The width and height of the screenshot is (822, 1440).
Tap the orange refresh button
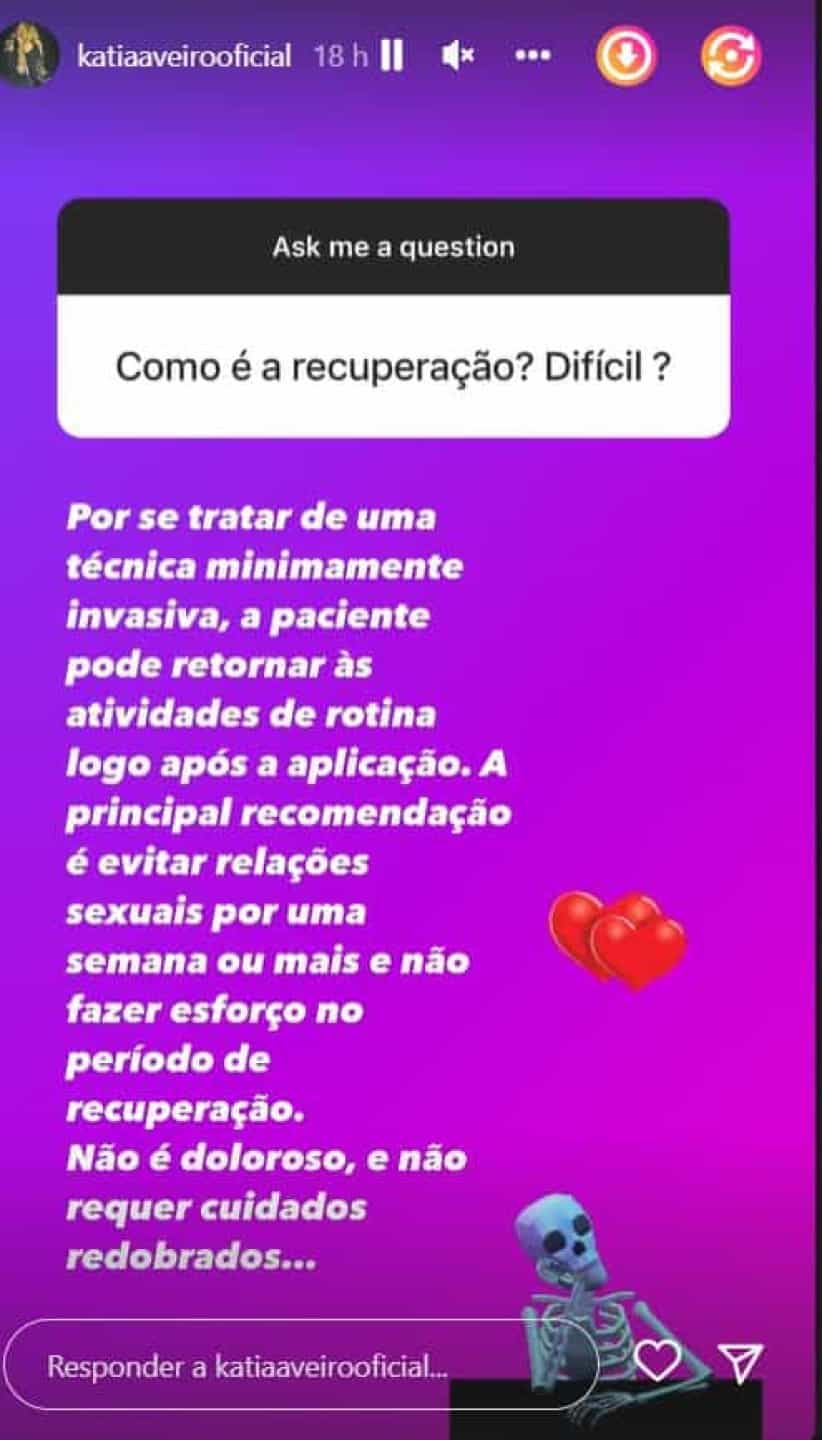732,55
